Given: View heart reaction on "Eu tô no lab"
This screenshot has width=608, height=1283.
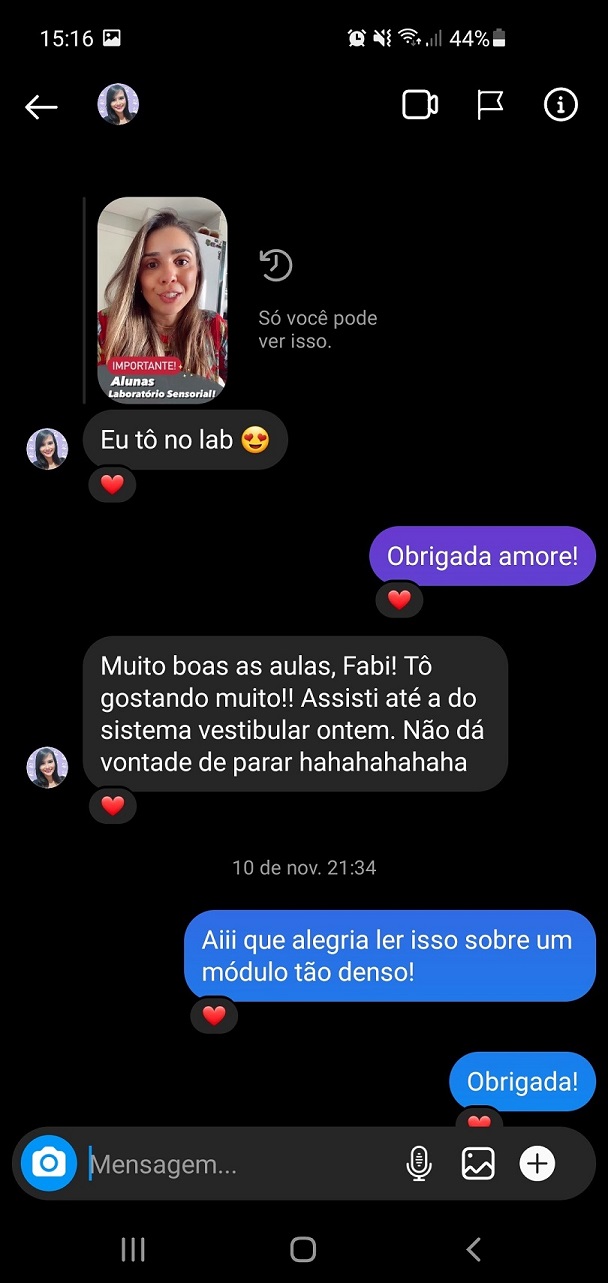Looking at the screenshot, I should click(x=112, y=485).
